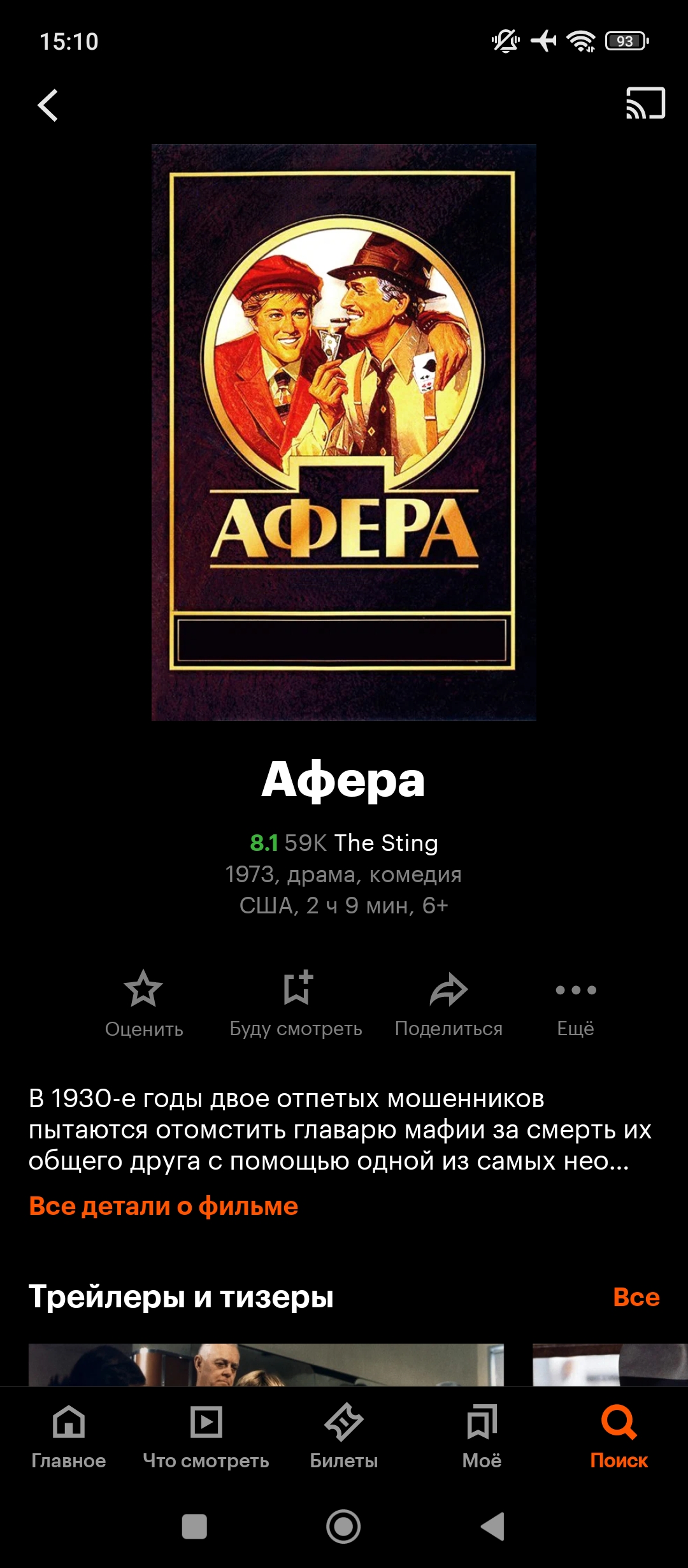Share the film via Поделиться

point(448,1000)
